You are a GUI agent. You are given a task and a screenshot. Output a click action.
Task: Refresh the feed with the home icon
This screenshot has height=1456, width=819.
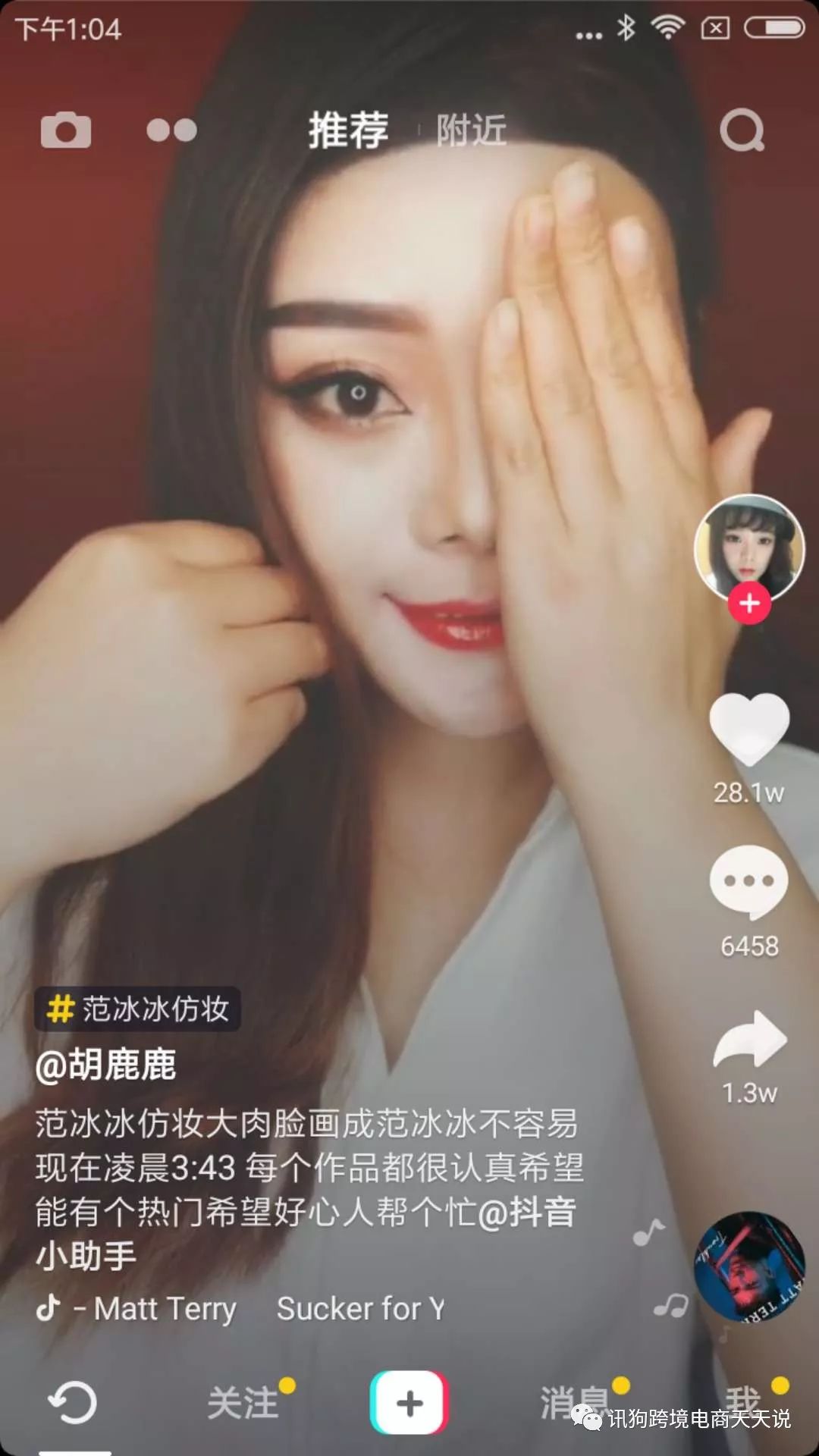tap(72, 1402)
